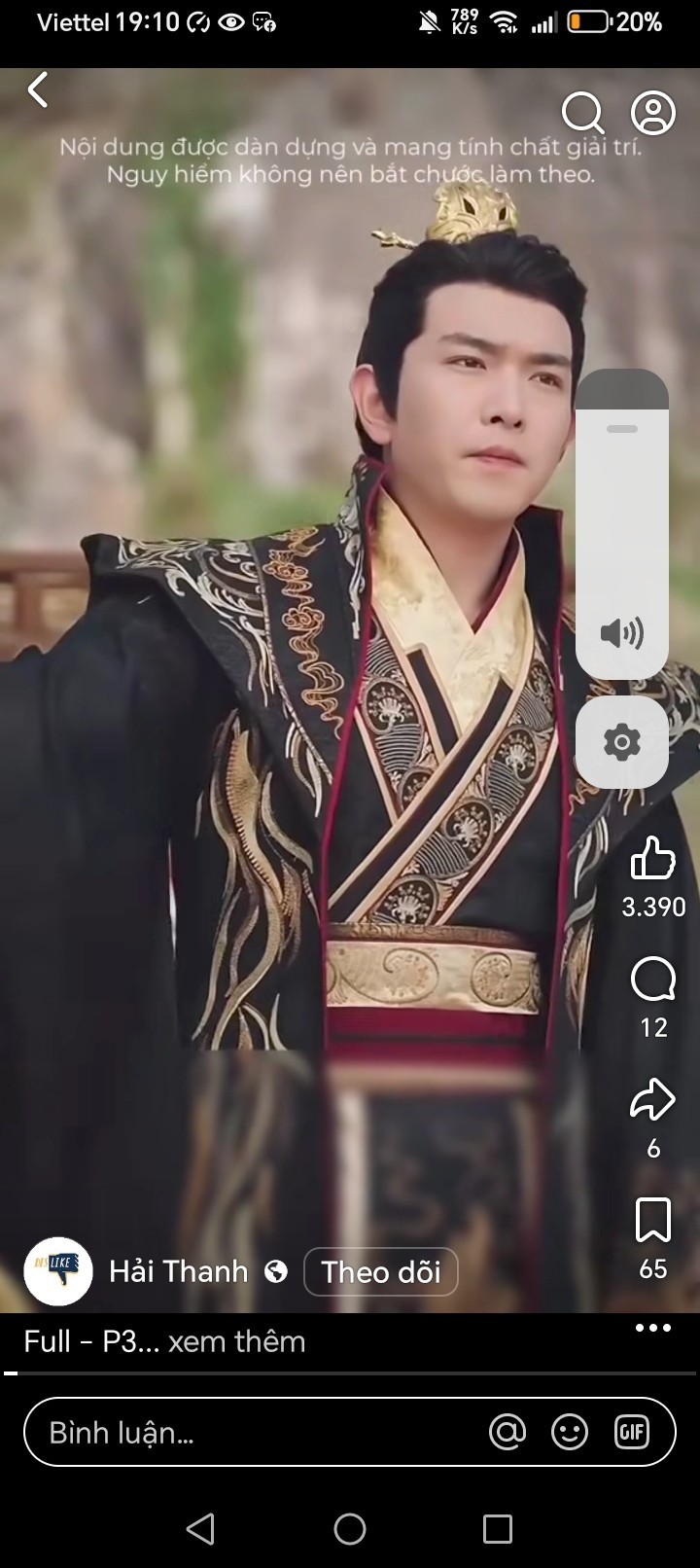Open settings gear below the volume bar
The width and height of the screenshot is (700, 1568).
[622, 743]
